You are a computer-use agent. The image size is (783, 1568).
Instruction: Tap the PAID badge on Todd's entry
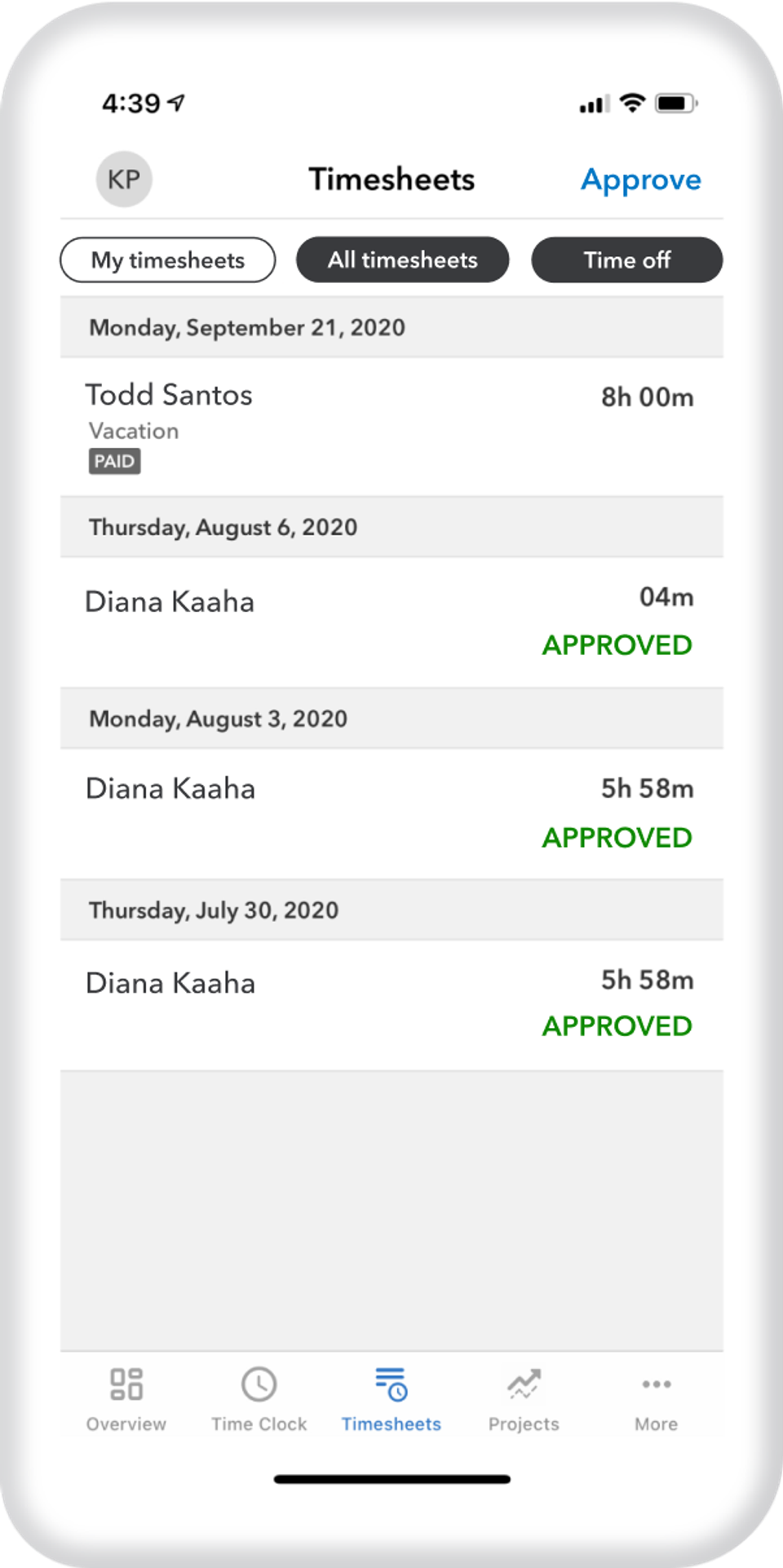point(114,461)
